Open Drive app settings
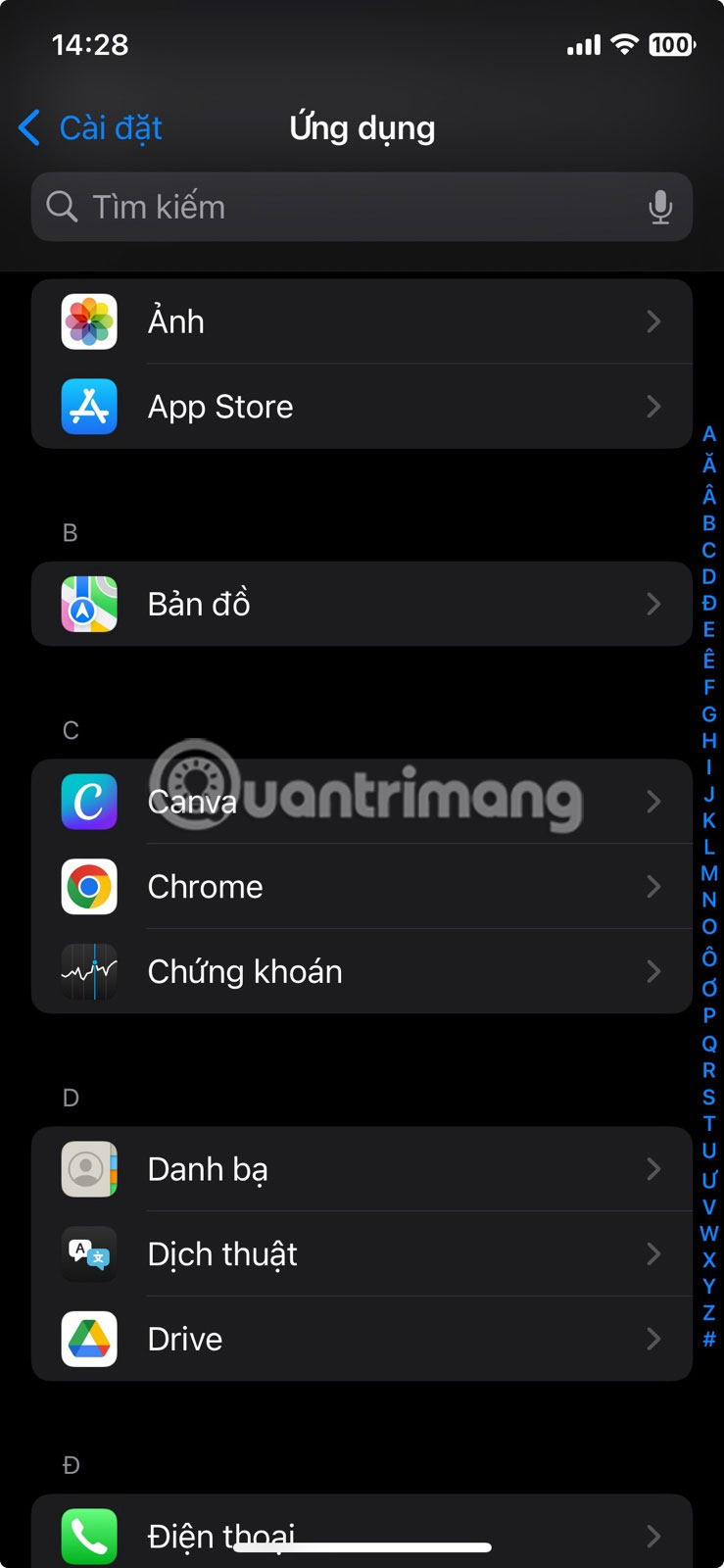Image resolution: width=724 pixels, height=1568 pixels. click(362, 1339)
